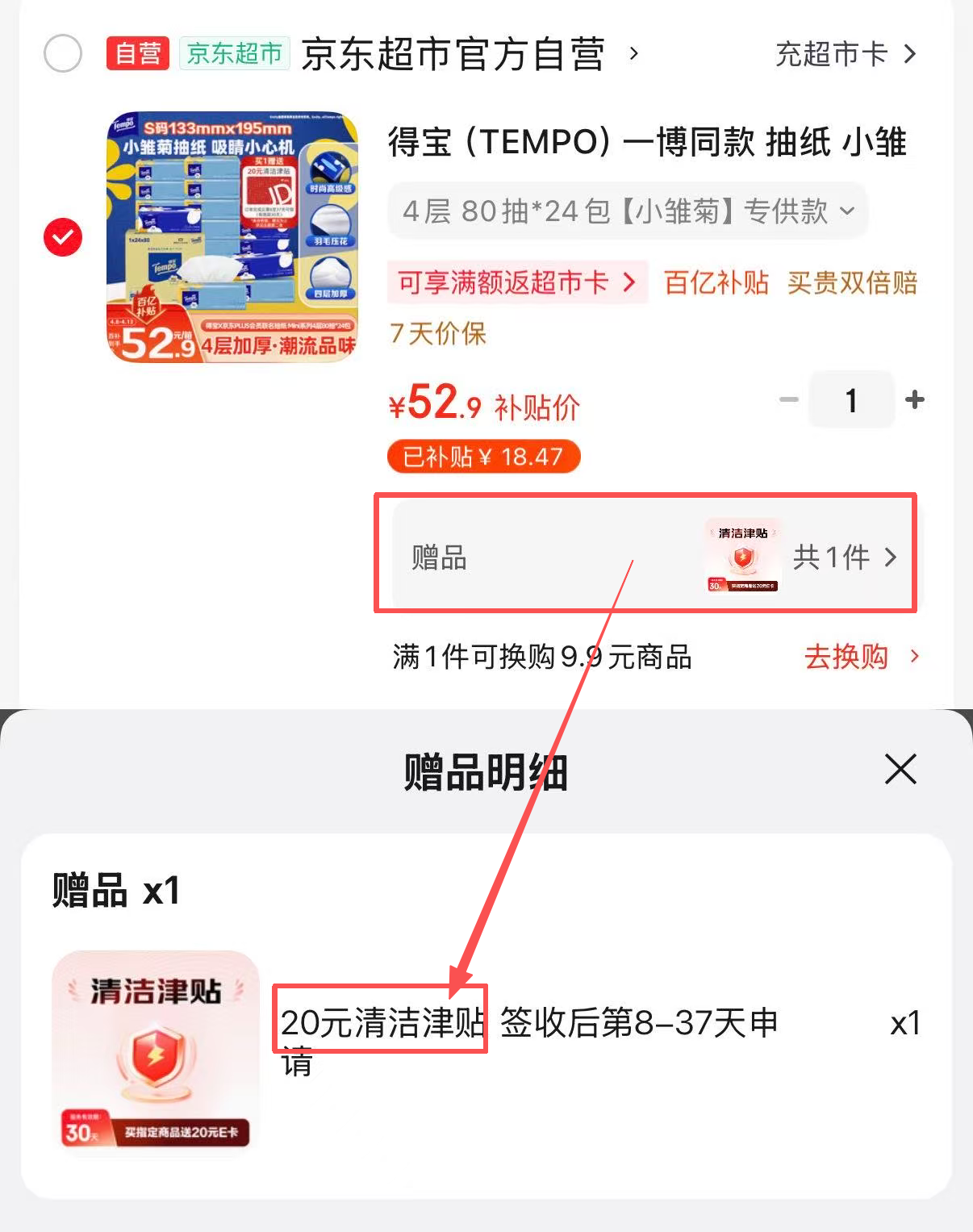Uncheck the Tempo tissue item
This screenshot has width=973, height=1232.
[x=63, y=237]
